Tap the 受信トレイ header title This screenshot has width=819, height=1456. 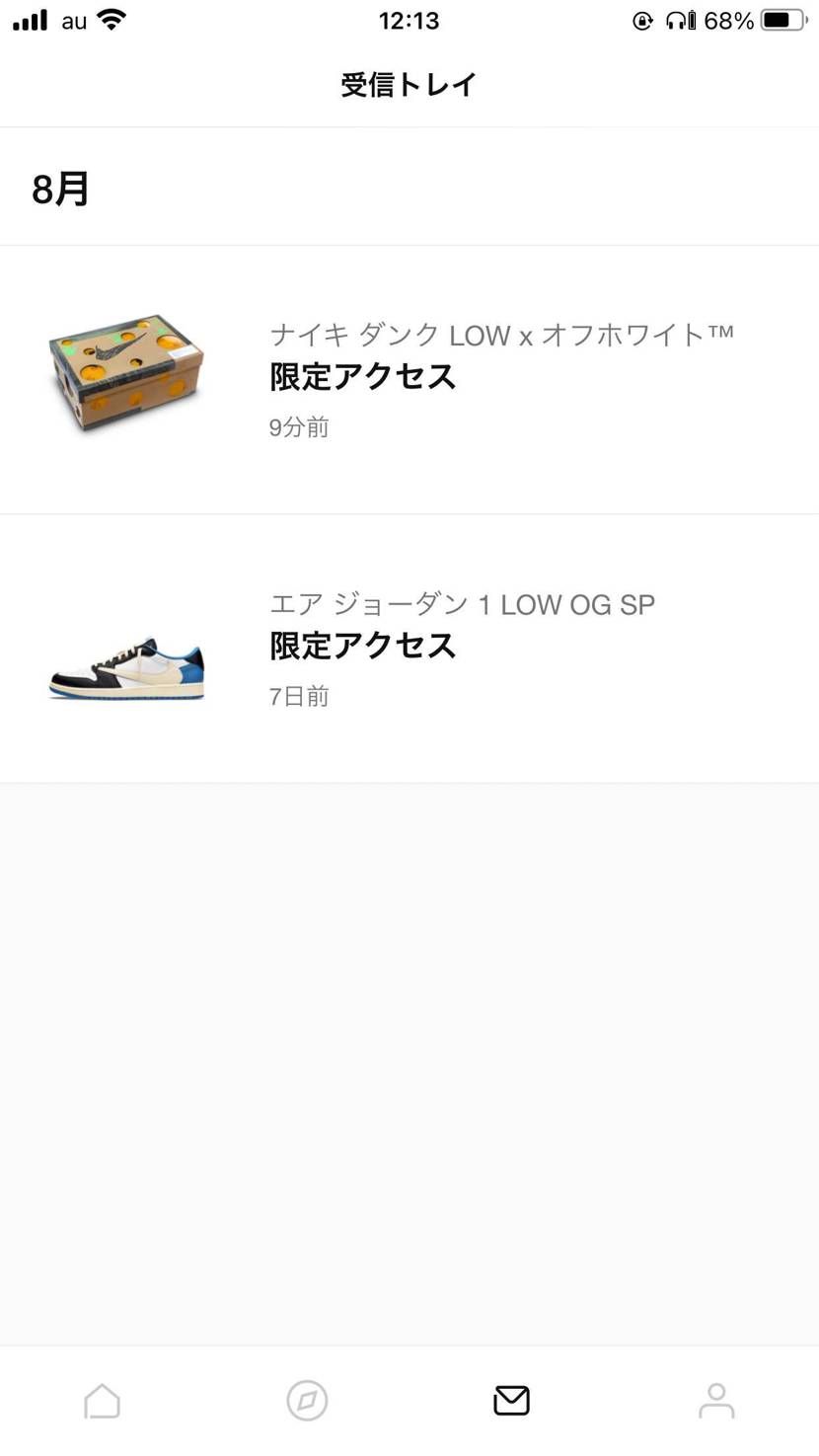pyautogui.click(x=409, y=85)
